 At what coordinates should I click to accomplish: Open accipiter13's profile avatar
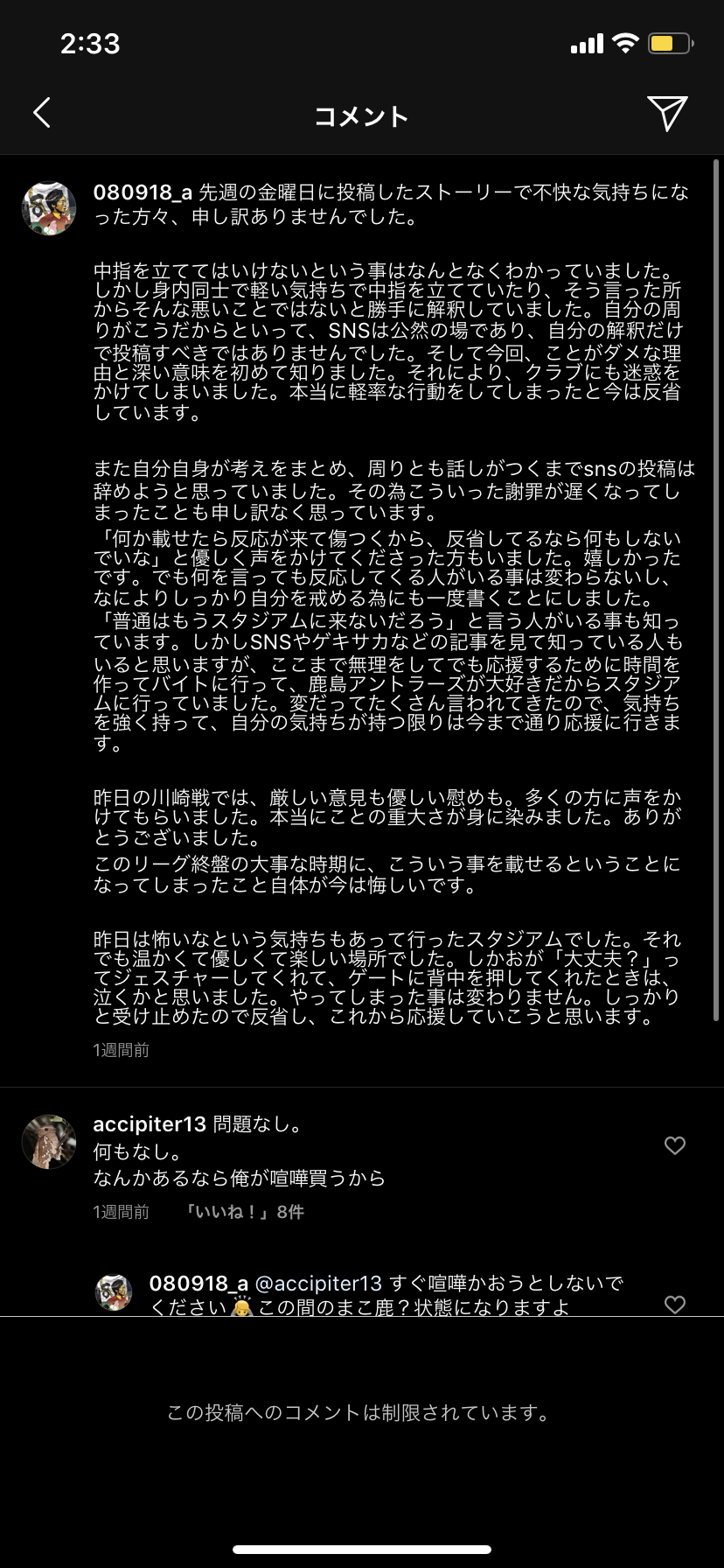pos(48,1142)
